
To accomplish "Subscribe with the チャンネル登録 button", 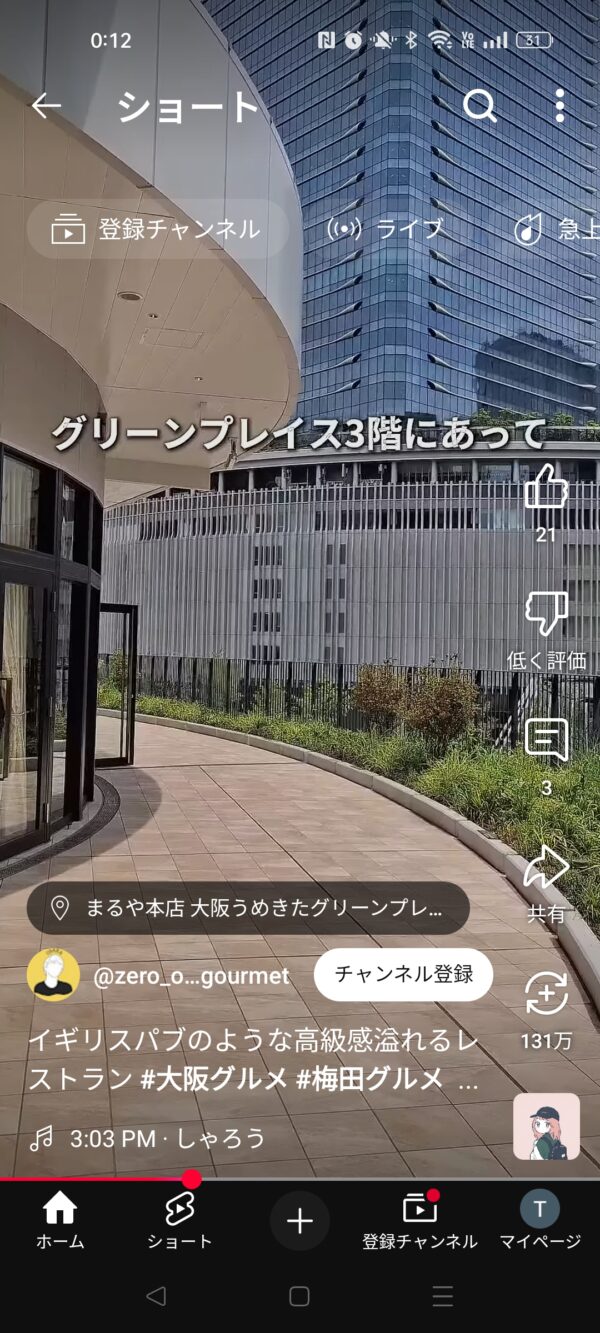I will (403, 975).
